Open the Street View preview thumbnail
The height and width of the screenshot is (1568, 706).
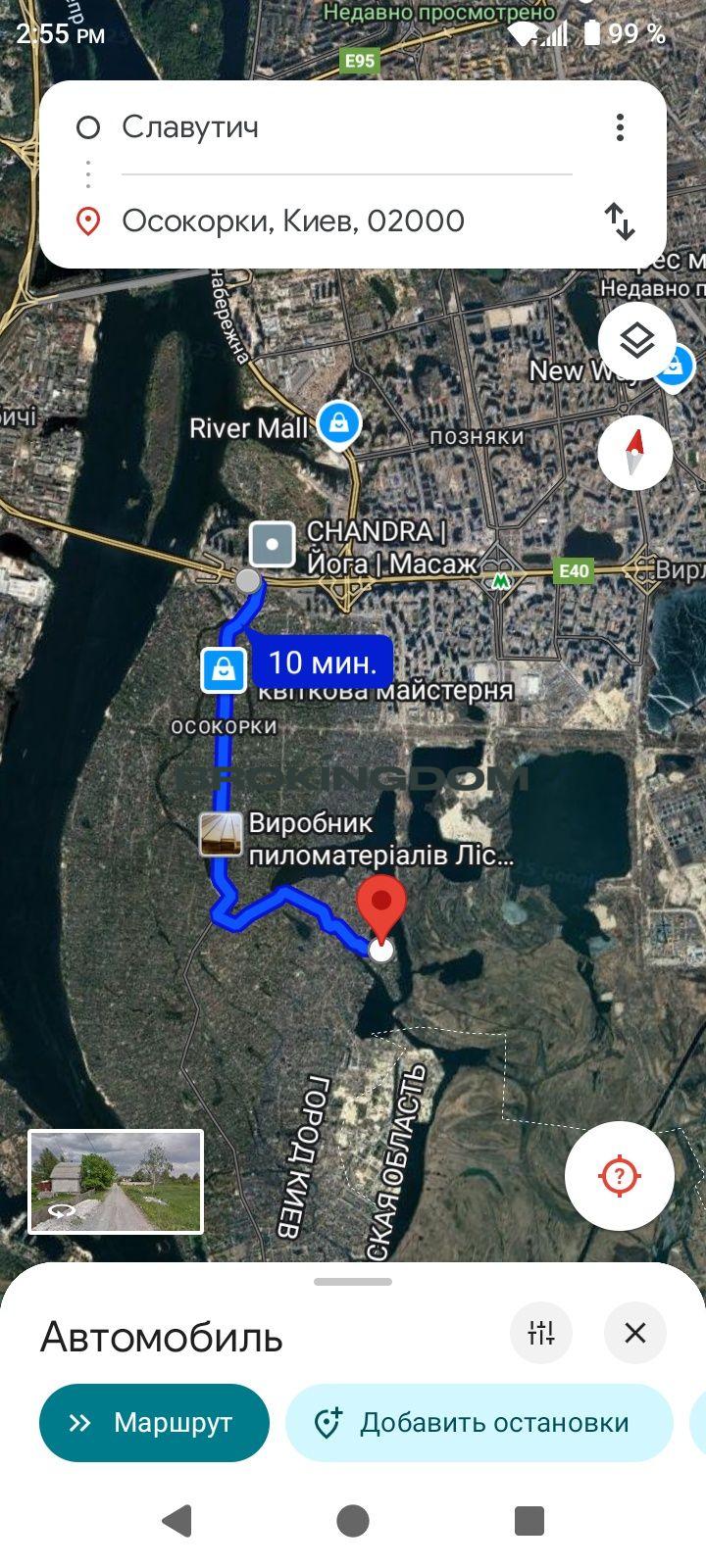tap(116, 1181)
